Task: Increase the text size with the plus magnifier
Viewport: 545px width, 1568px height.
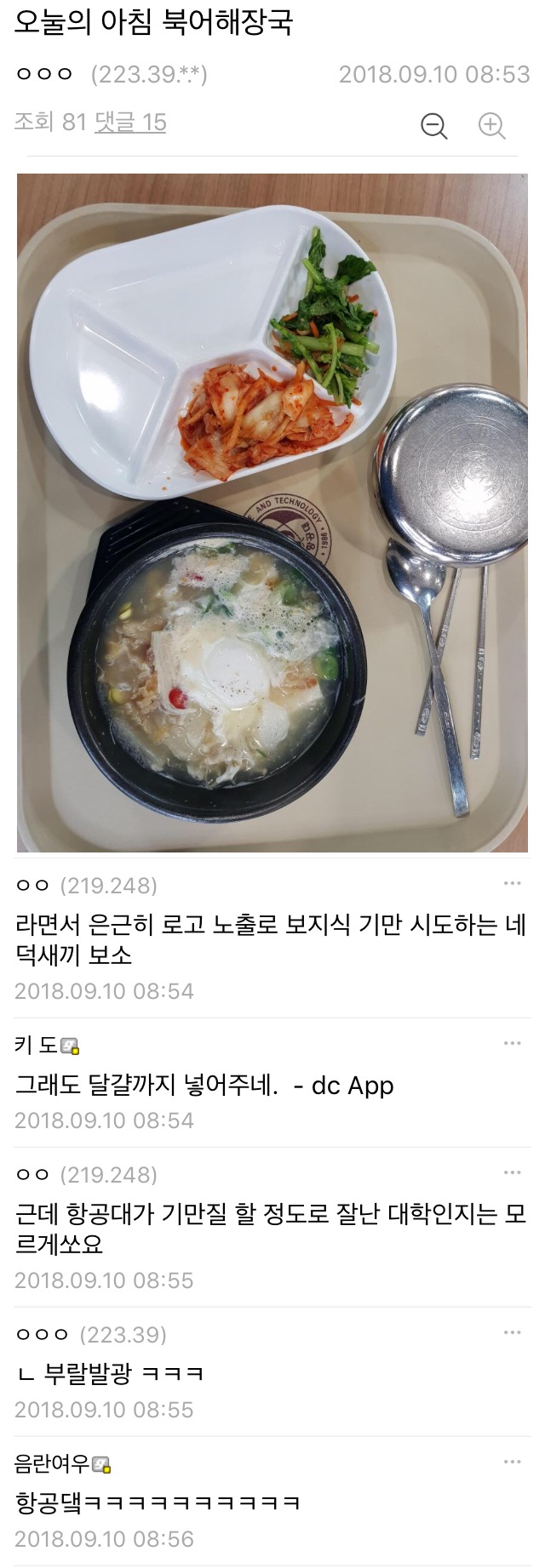Action: pyautogui.click(x=491, y=126)
